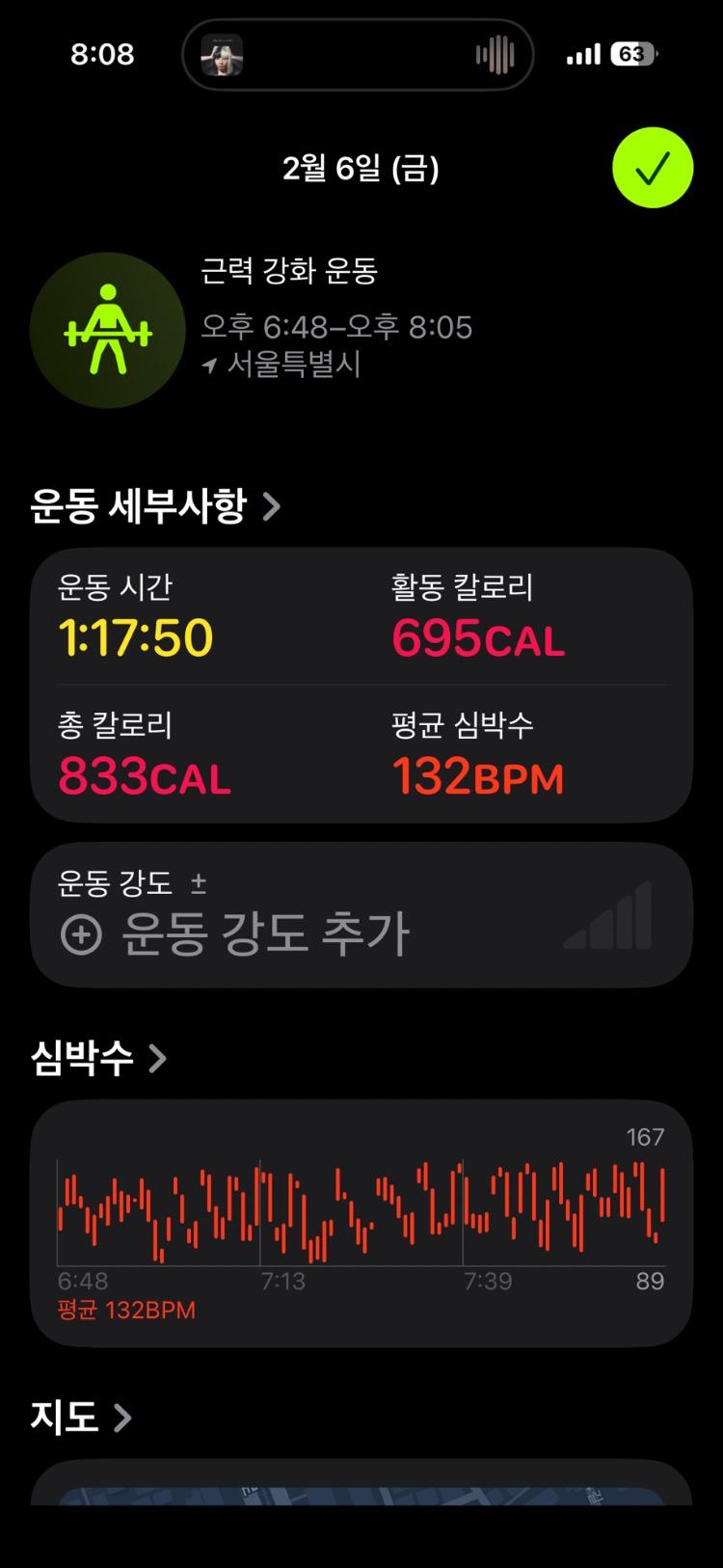Screen dimensions: 723x1568
Task: Tap the 활동 칼로리 stat to toggle detail
Action: click(477, 609)
